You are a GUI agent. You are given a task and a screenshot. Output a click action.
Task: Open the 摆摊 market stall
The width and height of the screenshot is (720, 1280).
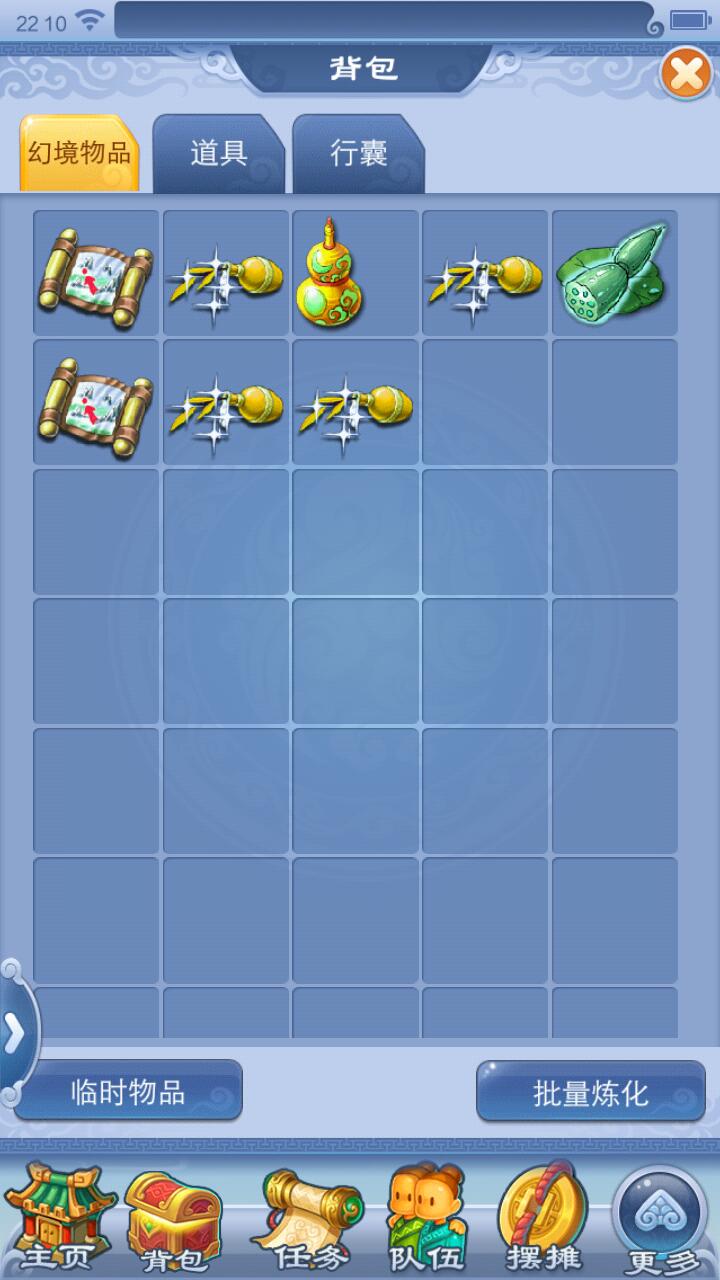pyautogui.click(x=543, y=1220)
